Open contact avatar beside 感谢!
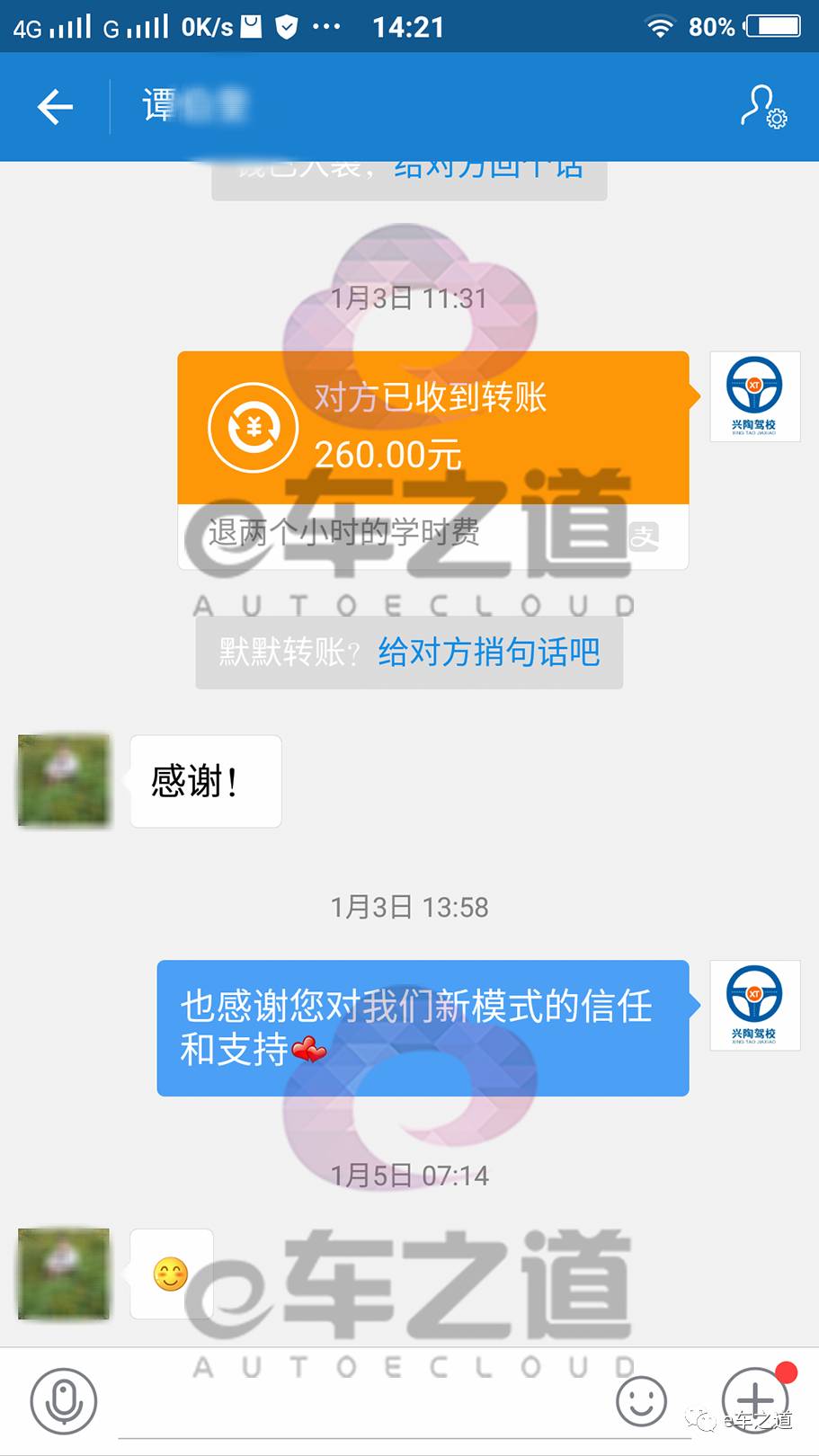819x1456 pixels. pyautogui.click(x=64, y=780)
